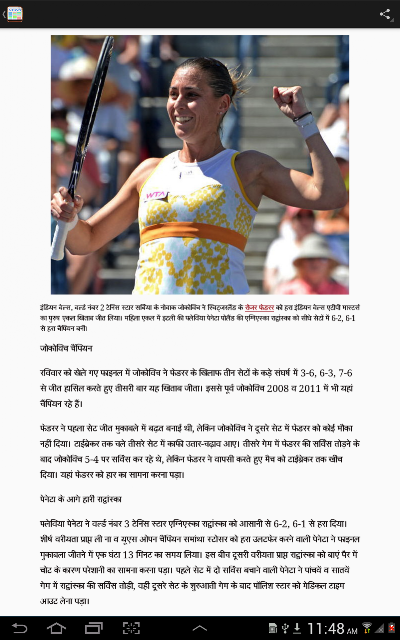
Task: Go to the home screen
Action: [x=56, y=628]
